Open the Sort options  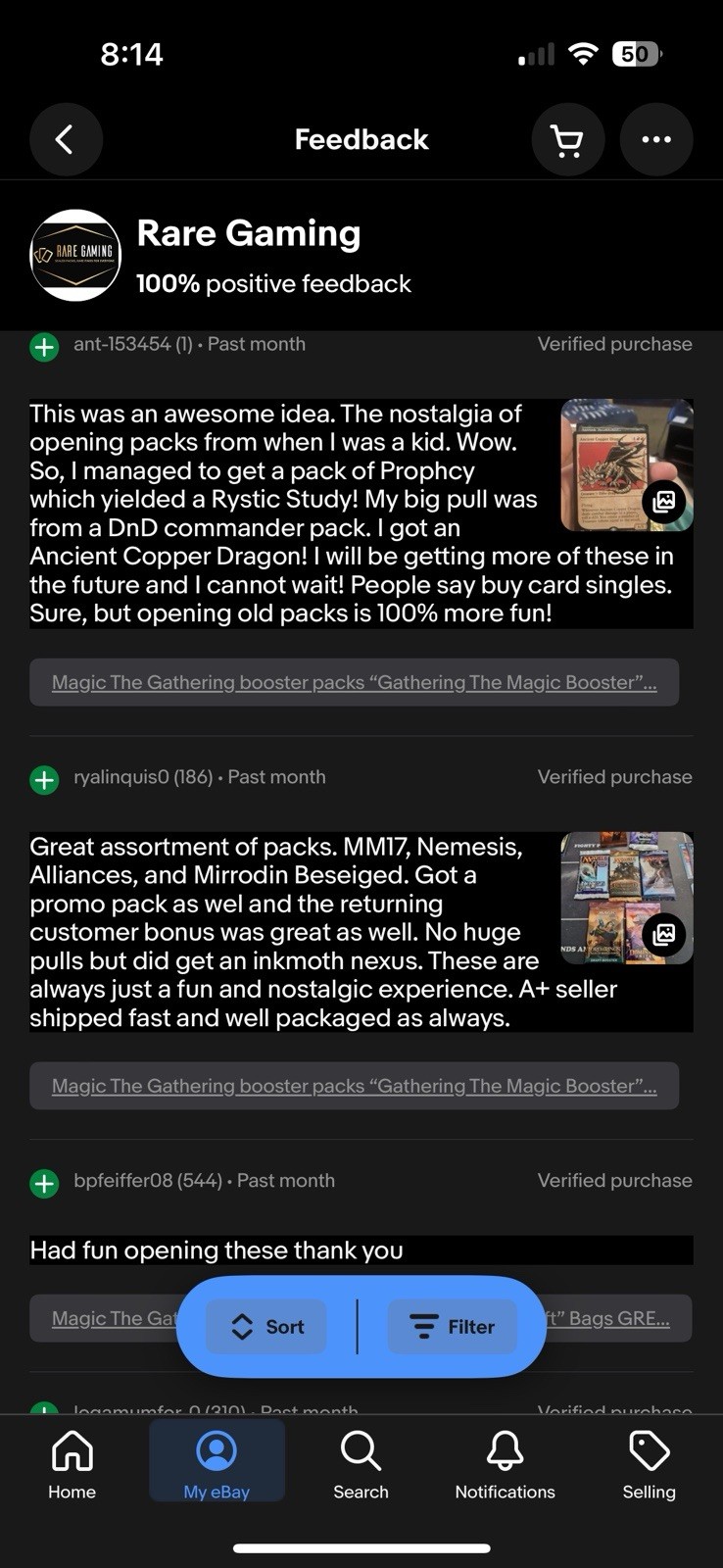click(x=265, y=1326)
